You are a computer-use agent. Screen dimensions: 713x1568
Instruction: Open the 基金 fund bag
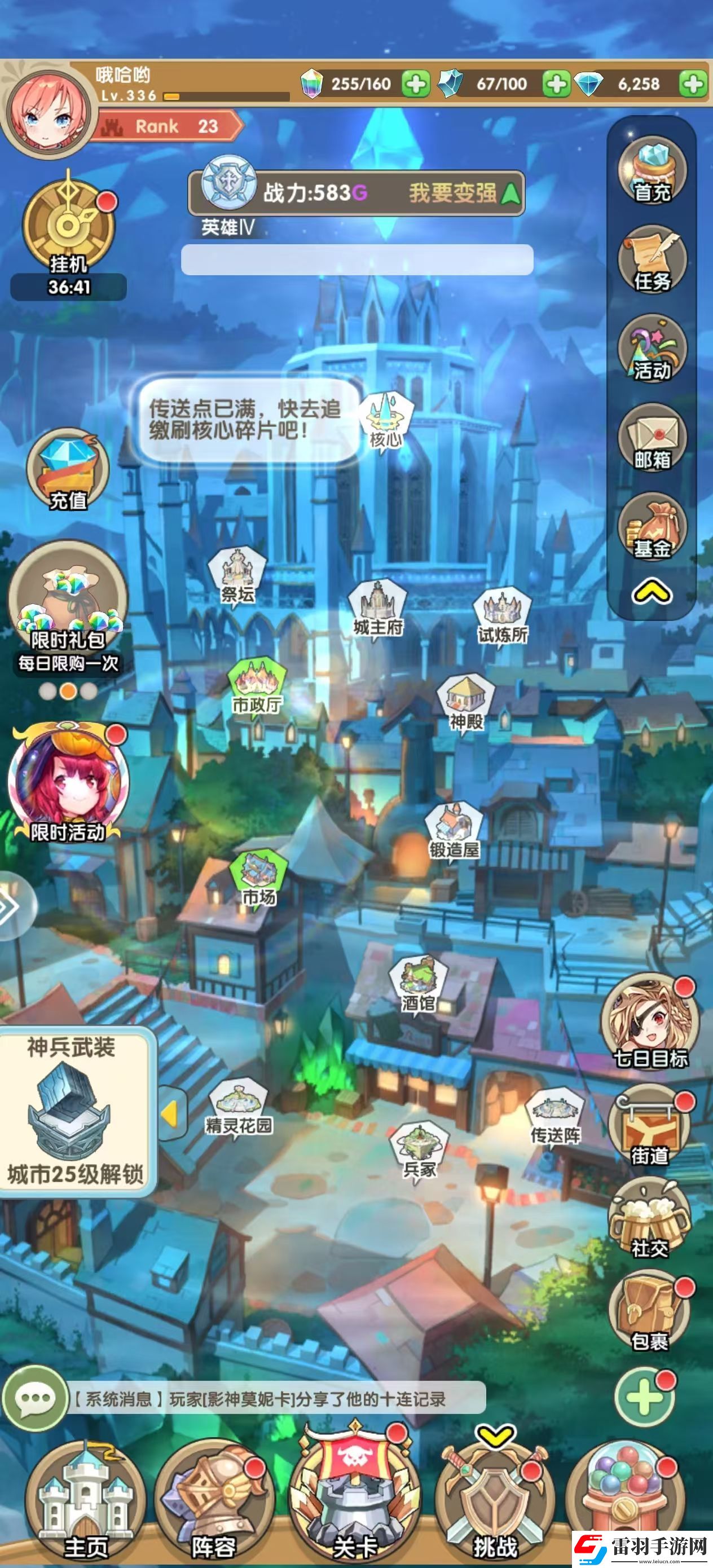[652, 526]
